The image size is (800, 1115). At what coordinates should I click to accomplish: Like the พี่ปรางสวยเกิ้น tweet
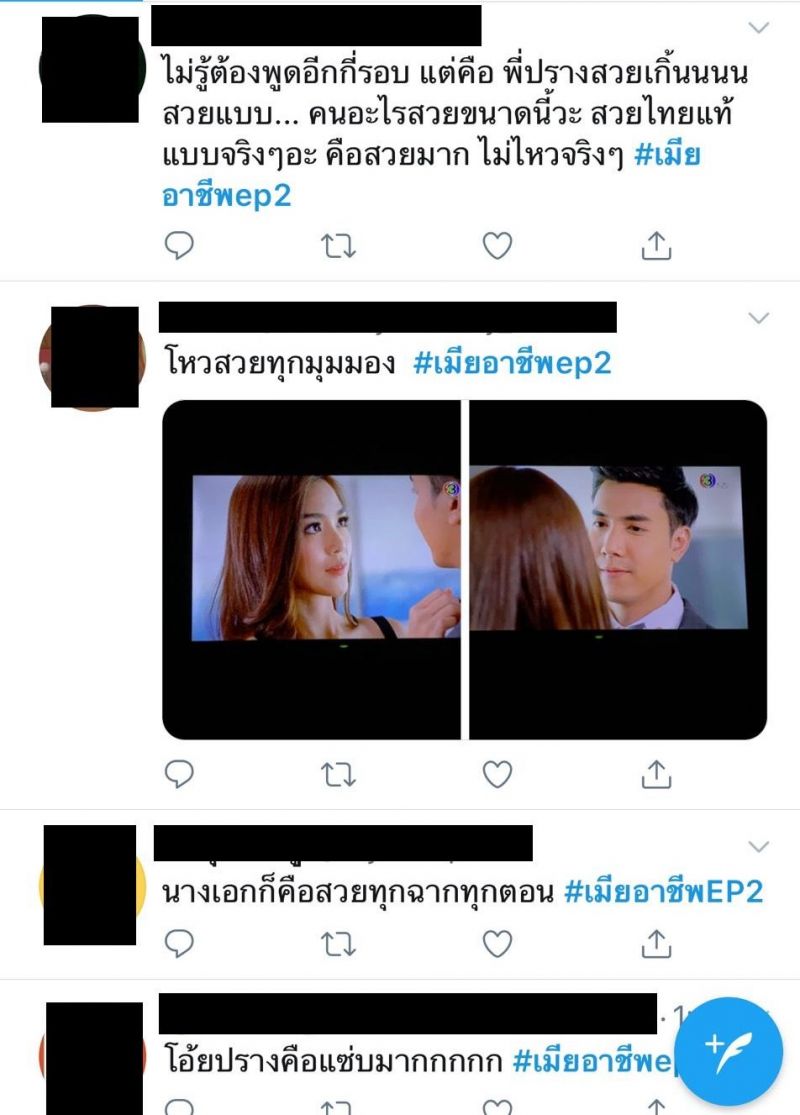point(497,245)
